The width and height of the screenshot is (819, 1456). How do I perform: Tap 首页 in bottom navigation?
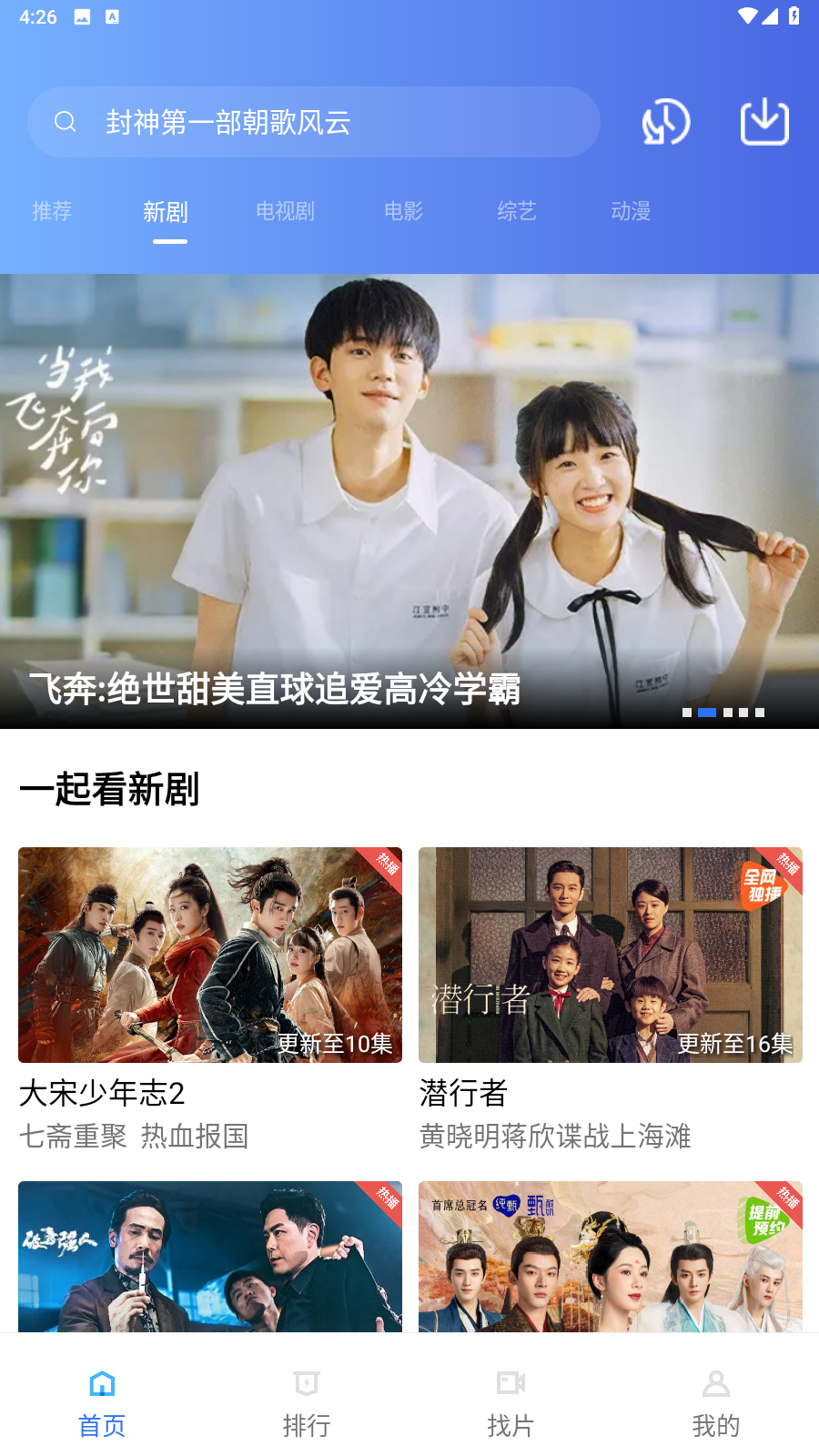pos(102,1403)
